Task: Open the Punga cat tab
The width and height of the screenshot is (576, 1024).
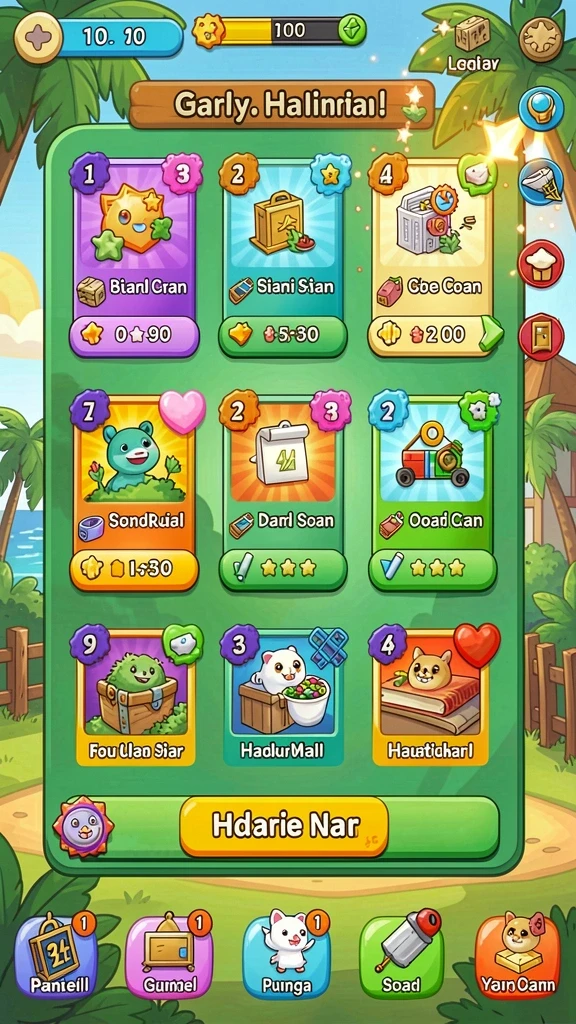Action: (x=286, y=957)
